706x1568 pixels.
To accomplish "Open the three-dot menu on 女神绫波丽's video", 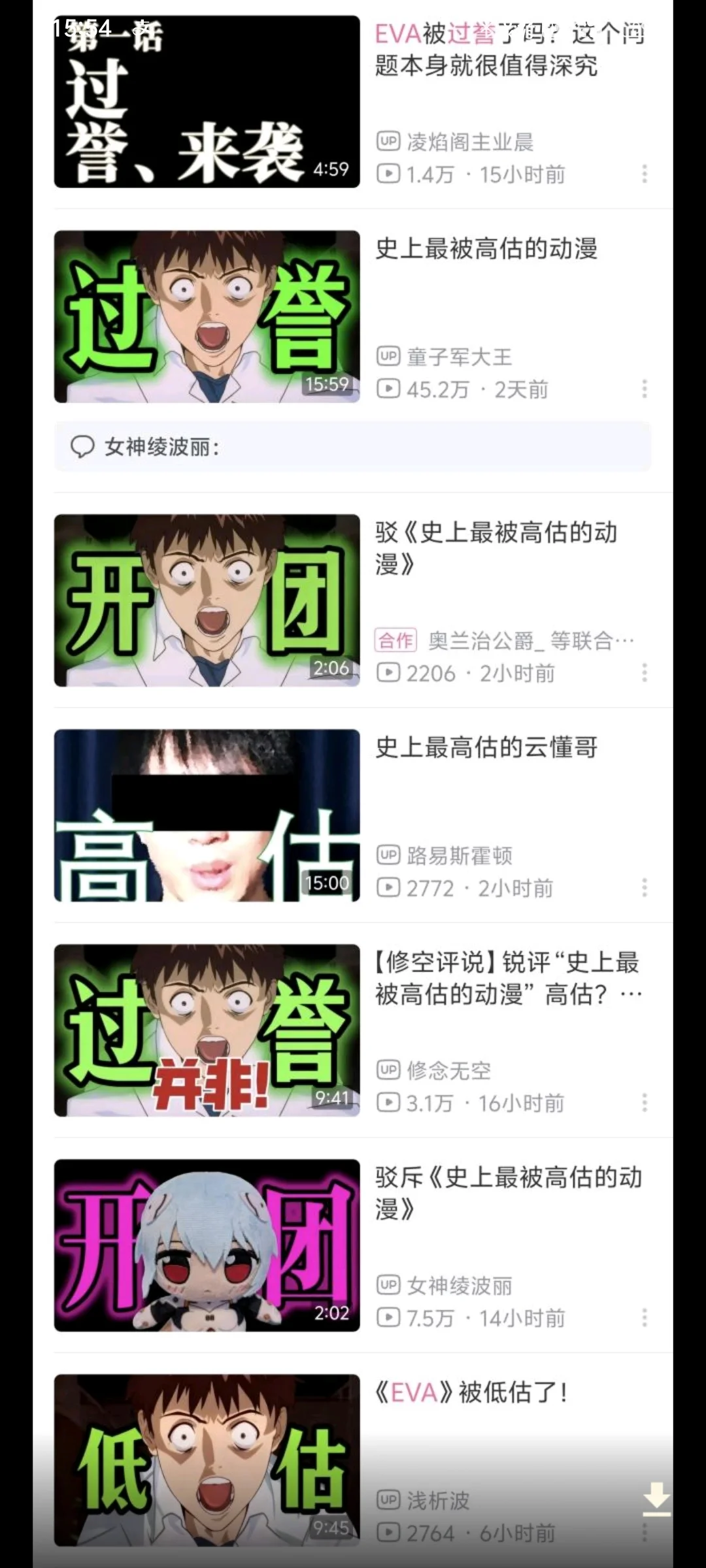I will [645, 1318].
